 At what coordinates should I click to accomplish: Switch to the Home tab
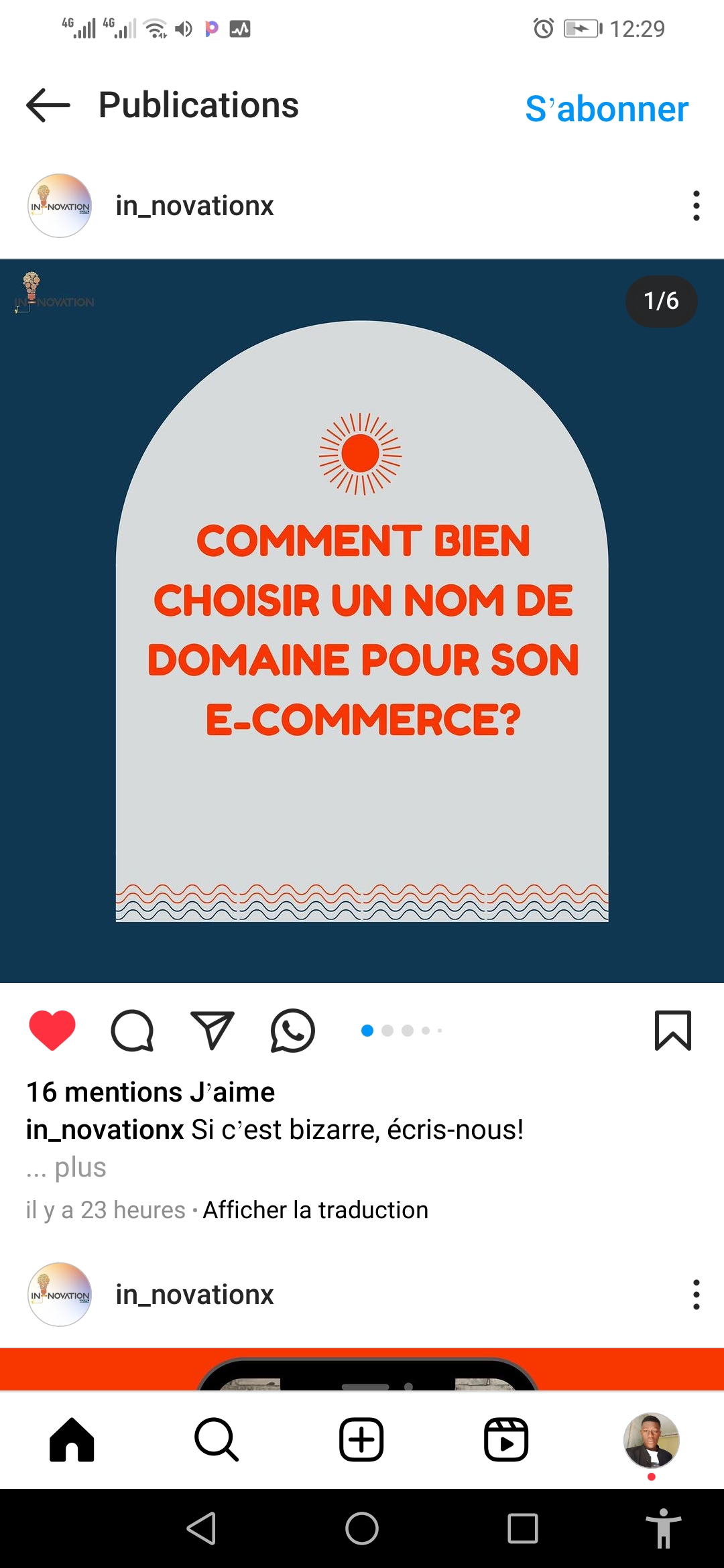pos(72,1439)
